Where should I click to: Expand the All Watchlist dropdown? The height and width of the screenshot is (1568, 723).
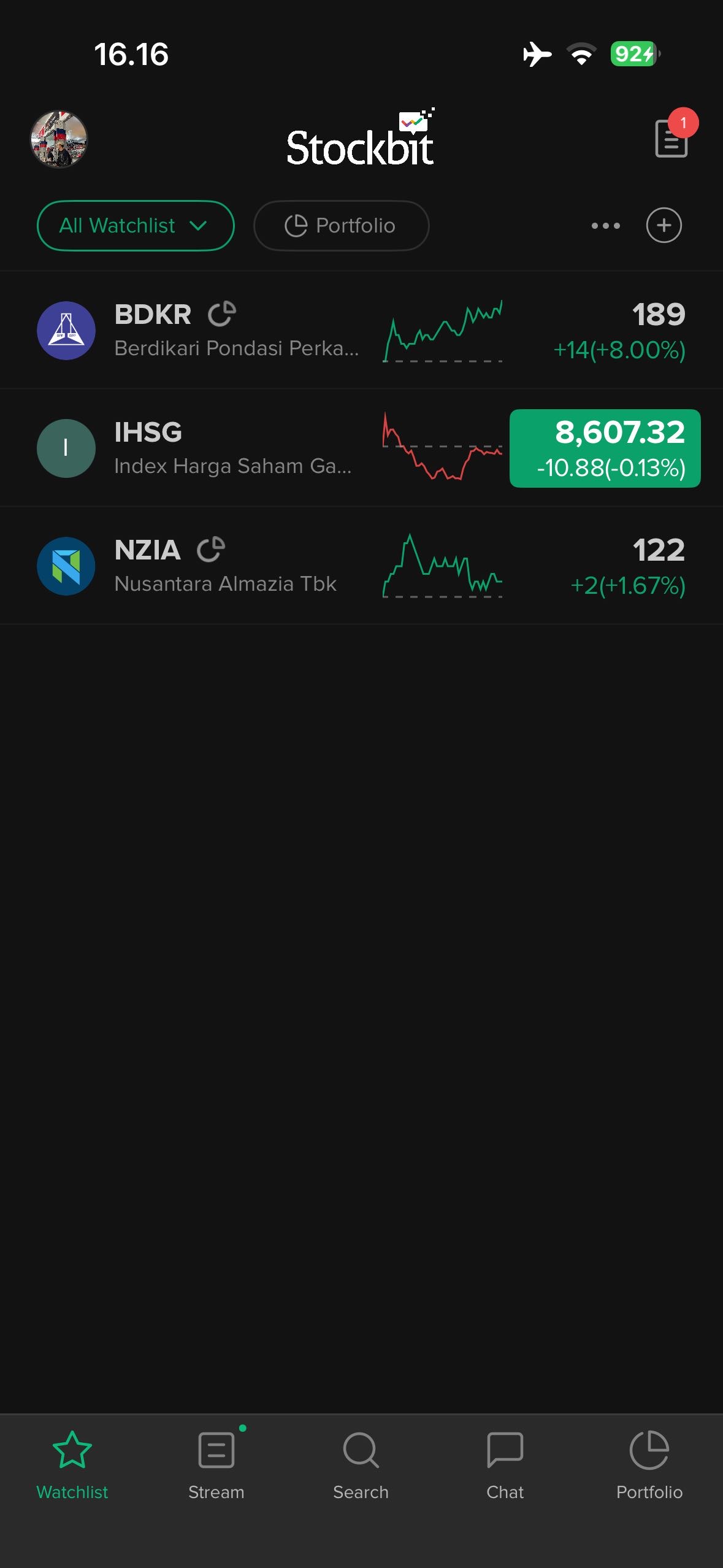136,226
